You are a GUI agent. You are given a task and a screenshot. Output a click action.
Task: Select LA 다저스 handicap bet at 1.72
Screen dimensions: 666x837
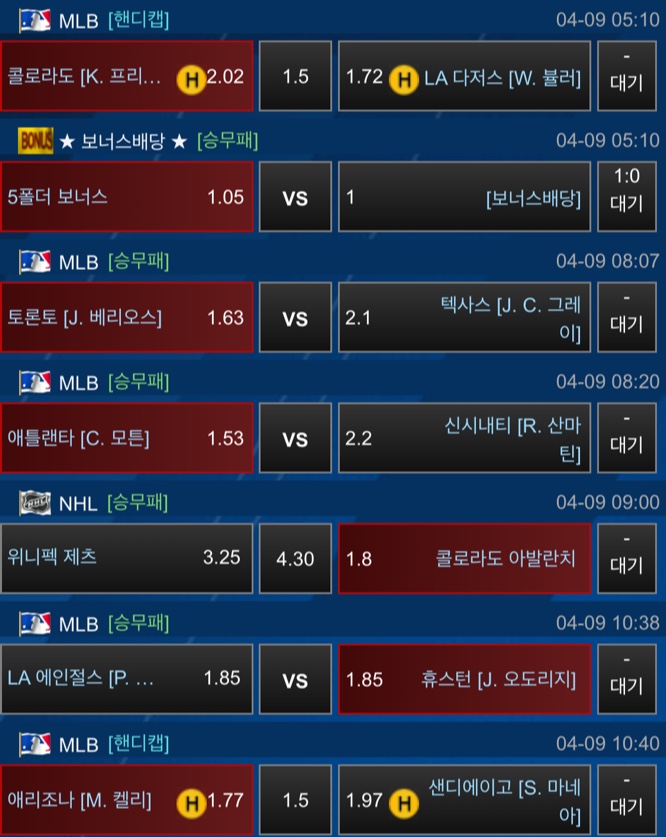tap(464, 77)
